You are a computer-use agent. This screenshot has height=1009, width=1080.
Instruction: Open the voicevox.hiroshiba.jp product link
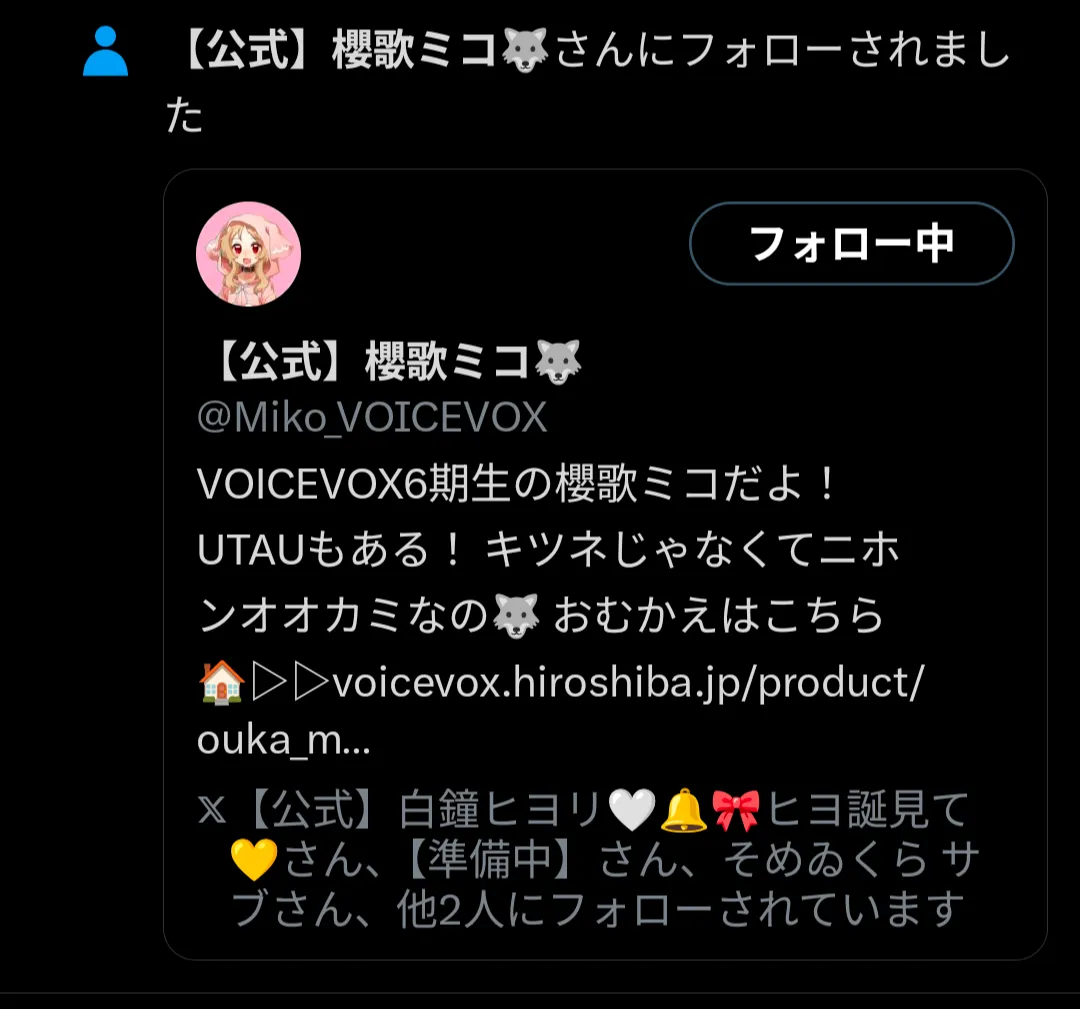coord(627,683)
